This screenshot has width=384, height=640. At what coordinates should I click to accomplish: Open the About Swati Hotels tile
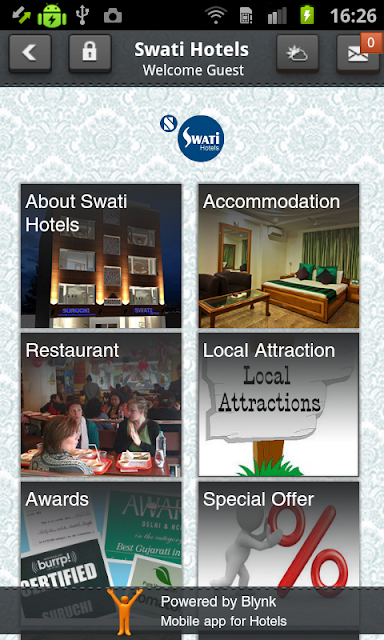[101, 256]
